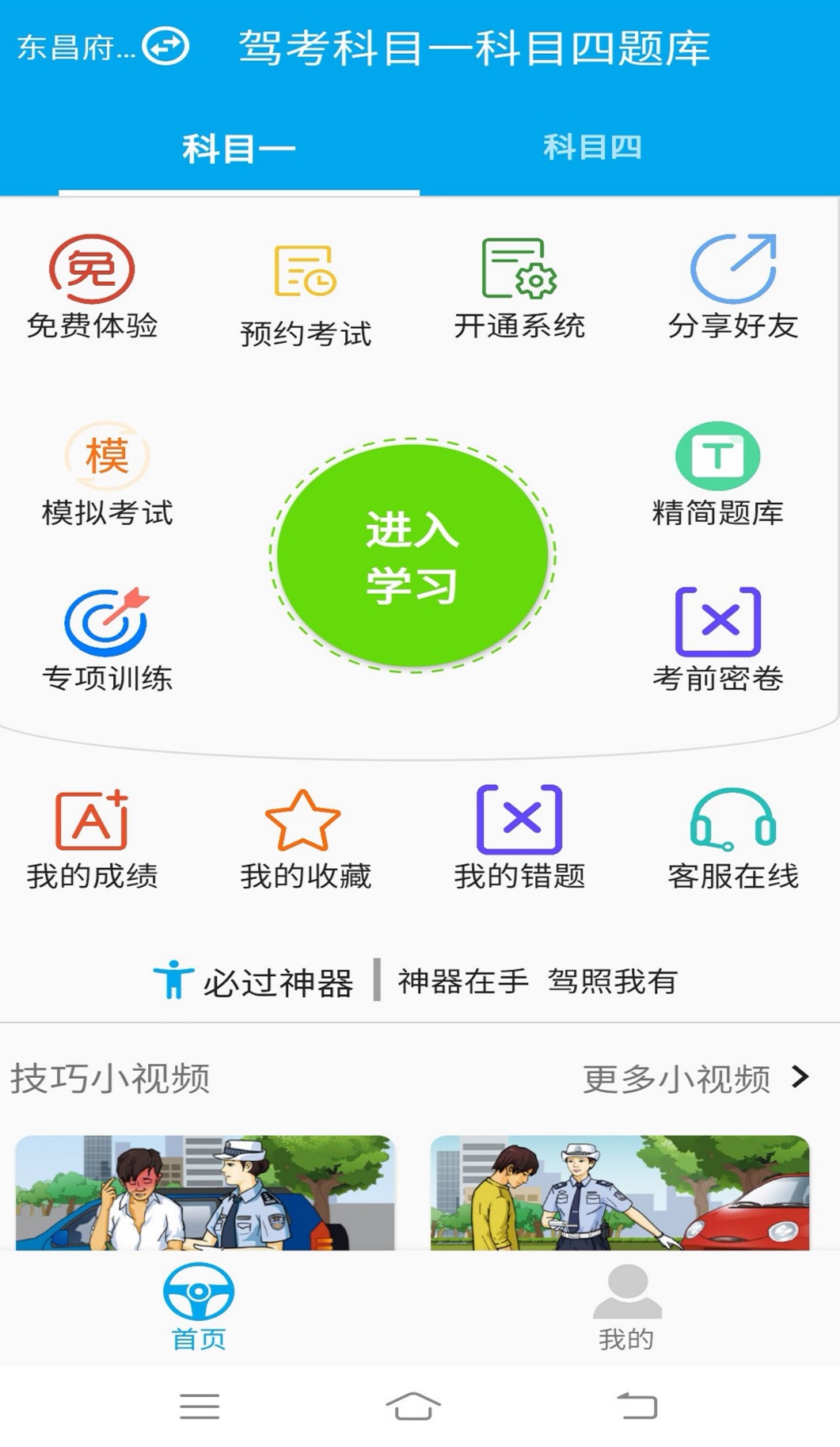This screenshot has height=1447, width=840.
Task: Review 我的错题 wrong answers
Action: pyautogui.click(x=519, y=839)
